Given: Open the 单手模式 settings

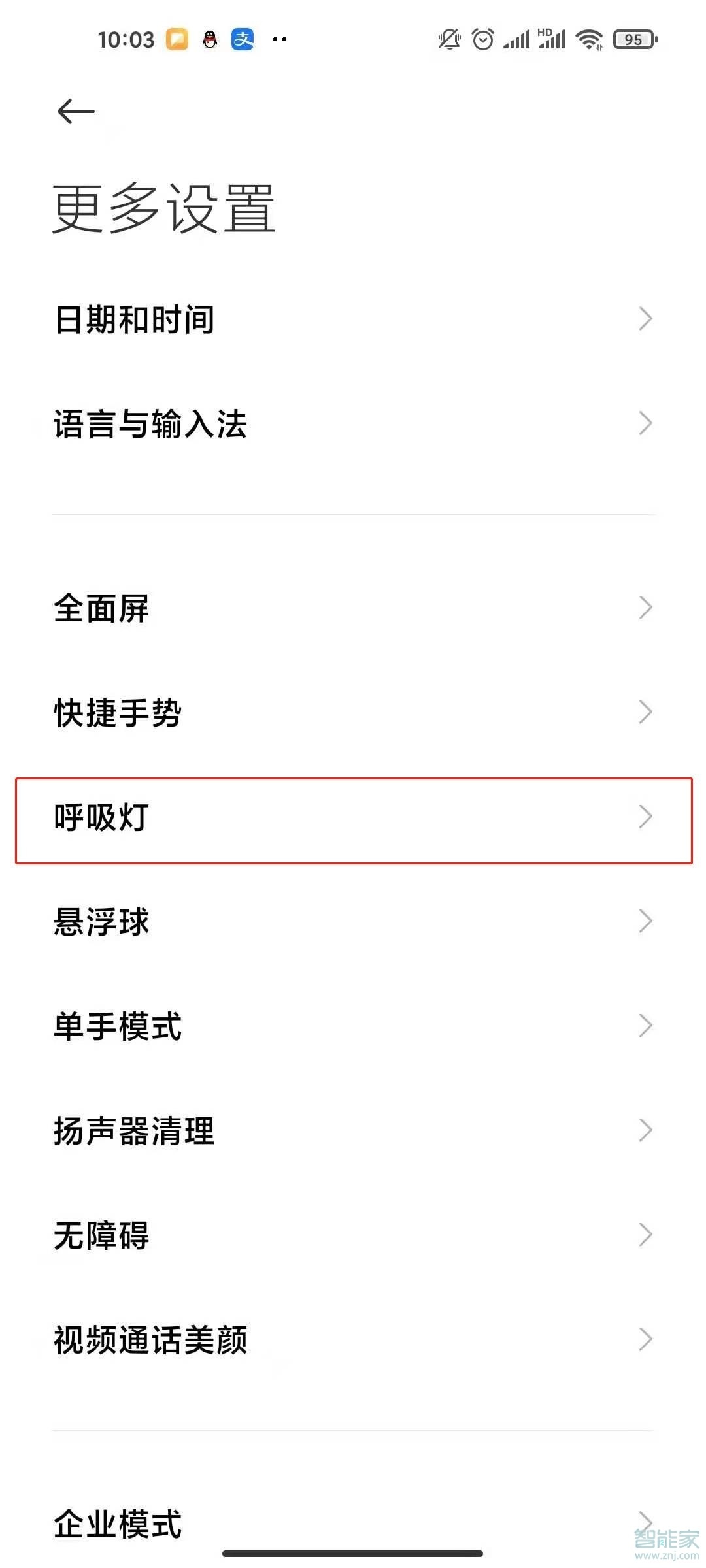Looking at the screenshot, I should click(x=118, y=1026).
